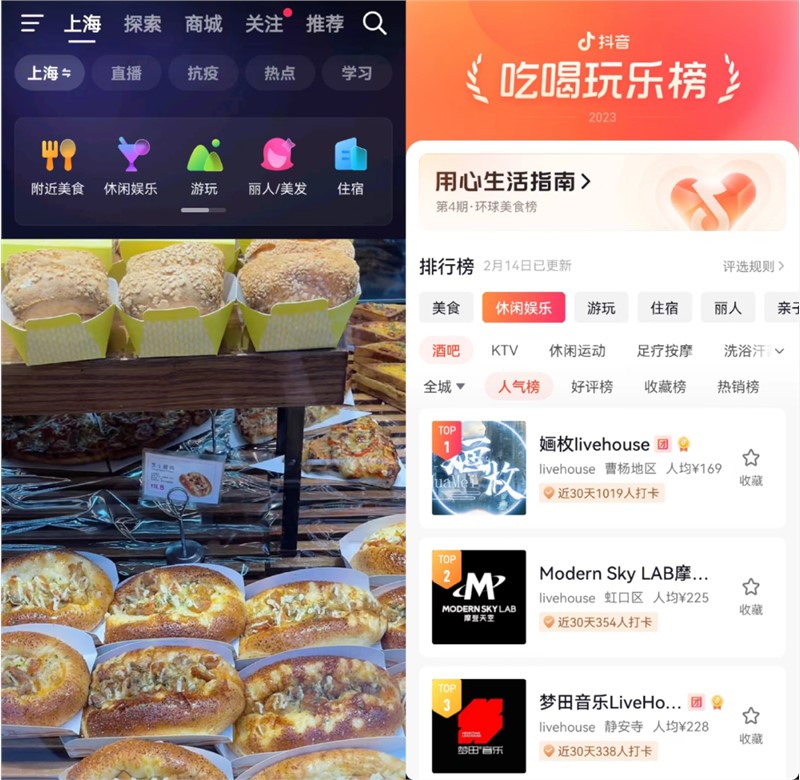Open the search magnifier
Image resolution: width=800 pixels, height=780 pixels.
click(375, 23)
